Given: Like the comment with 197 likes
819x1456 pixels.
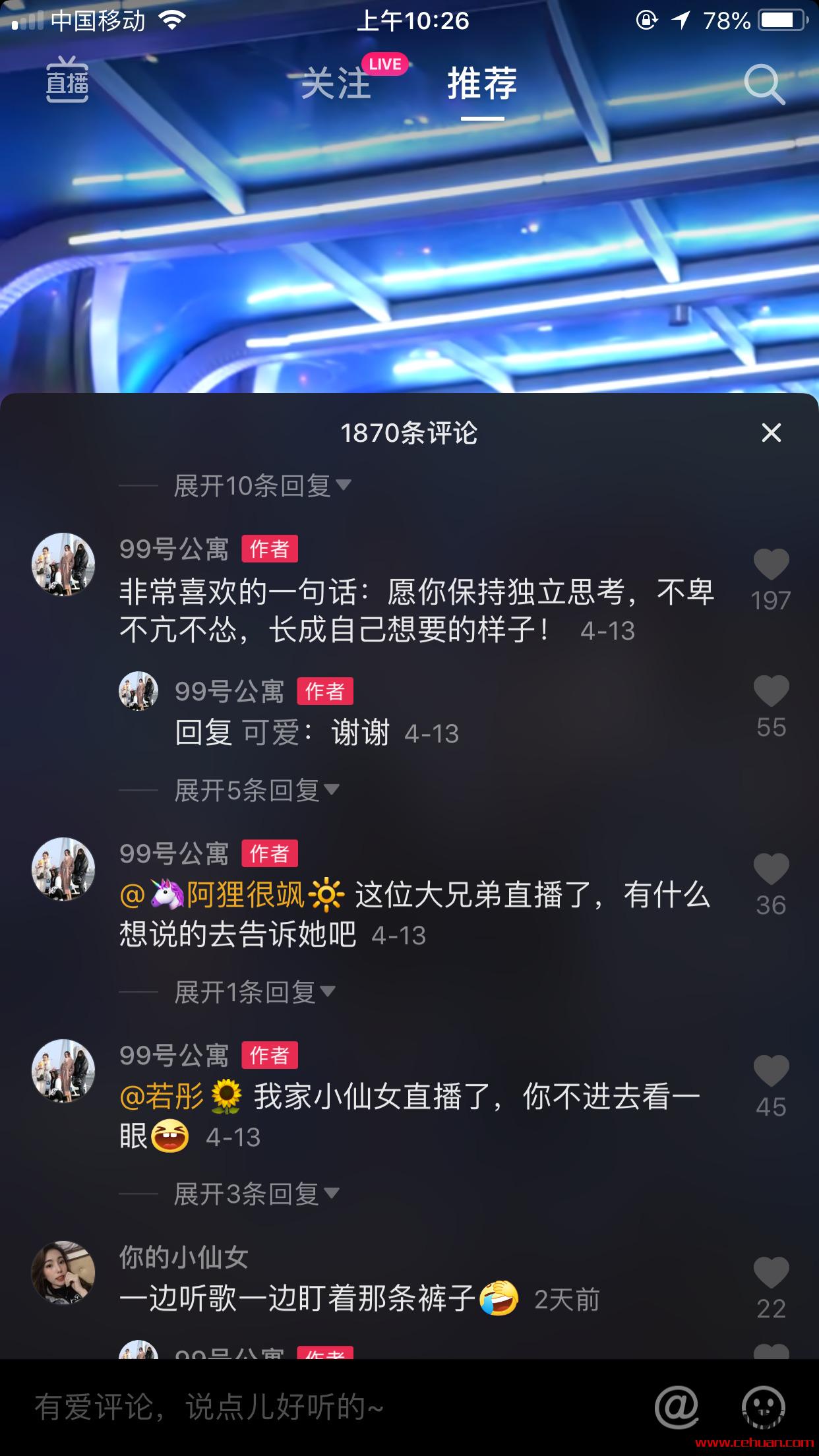Looking at the screenshot, I should [771, 565].
